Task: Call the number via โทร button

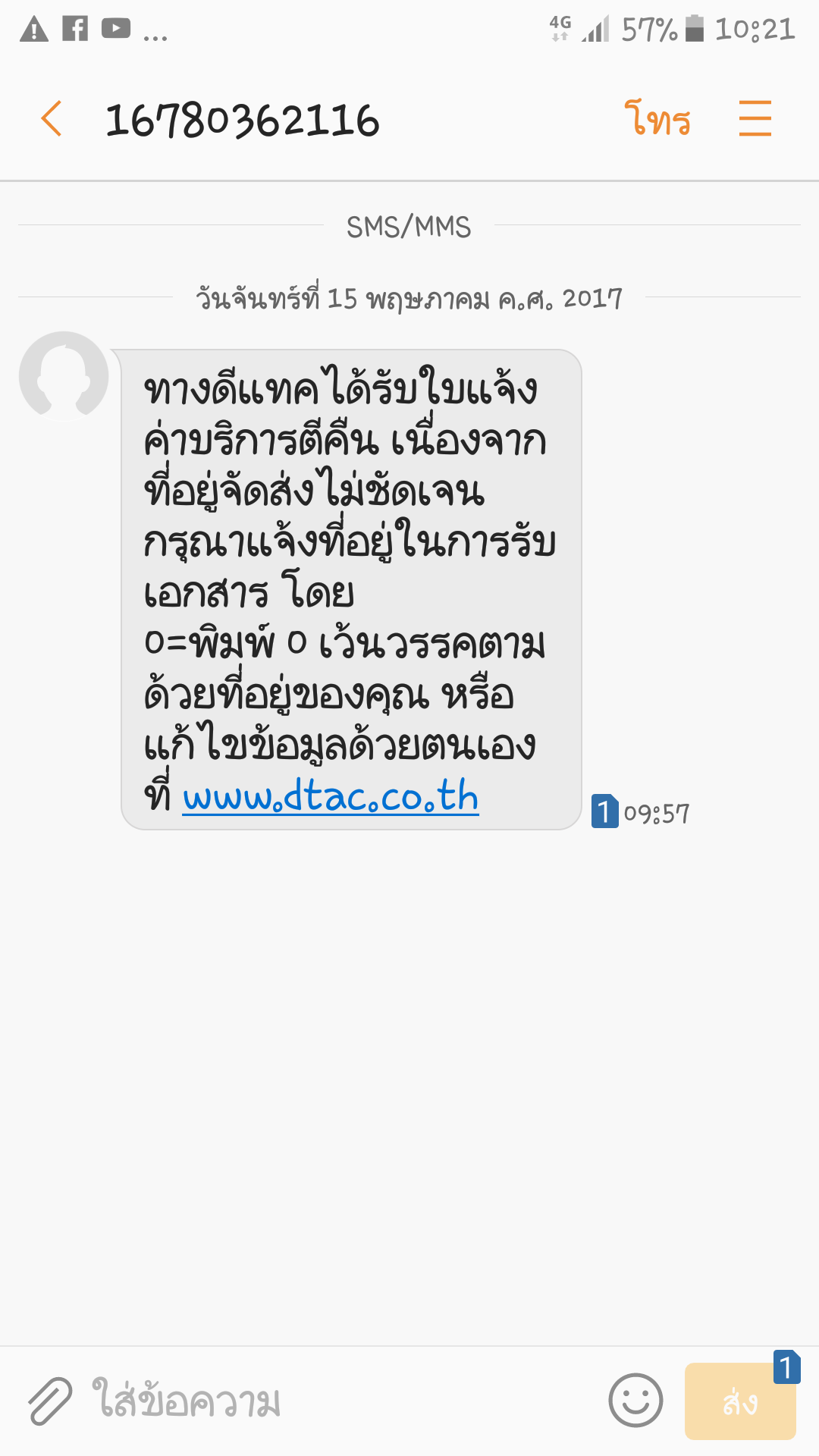Action: [657, 119]
